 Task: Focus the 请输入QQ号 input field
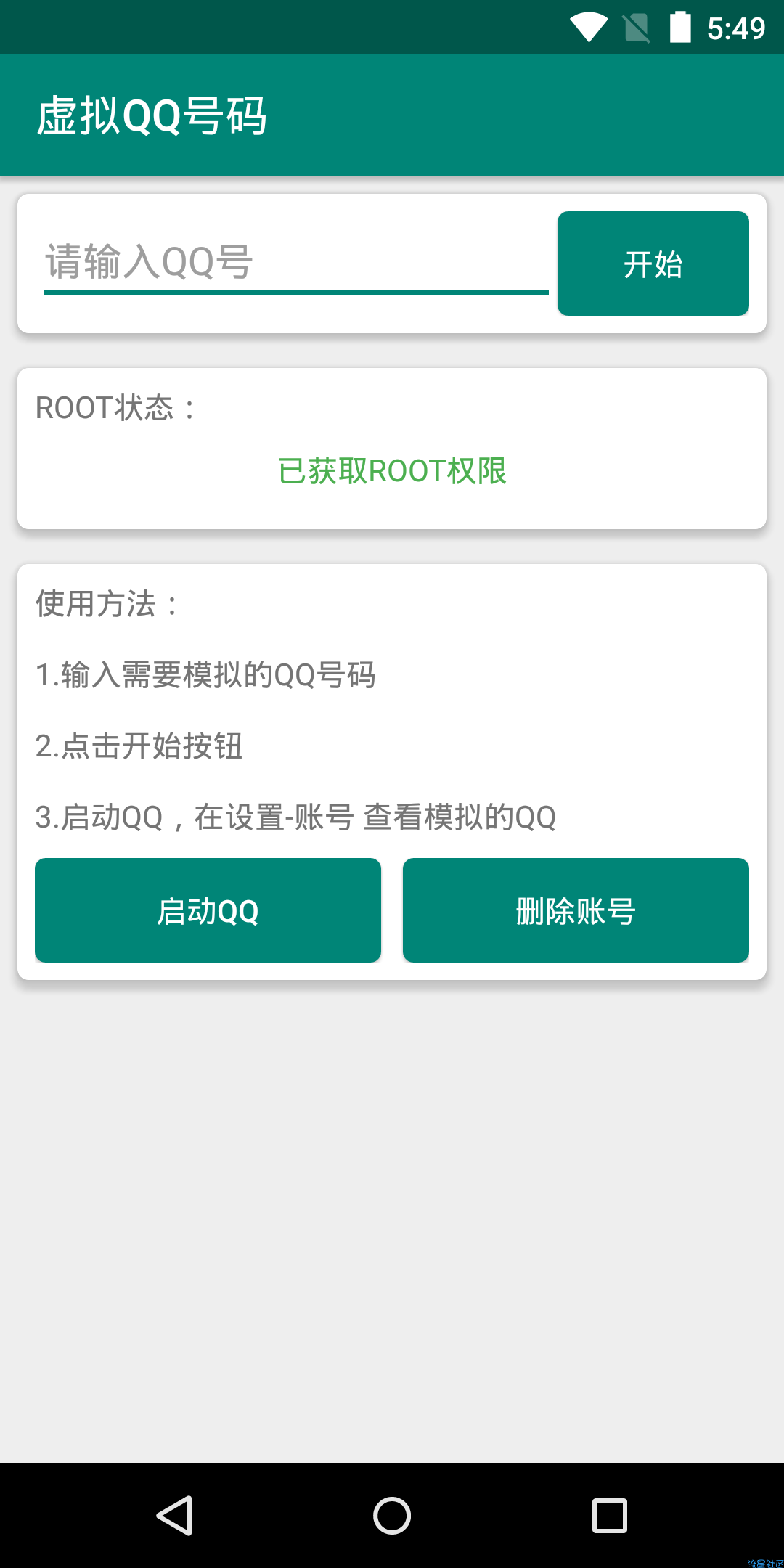click(x=296, y=263)
